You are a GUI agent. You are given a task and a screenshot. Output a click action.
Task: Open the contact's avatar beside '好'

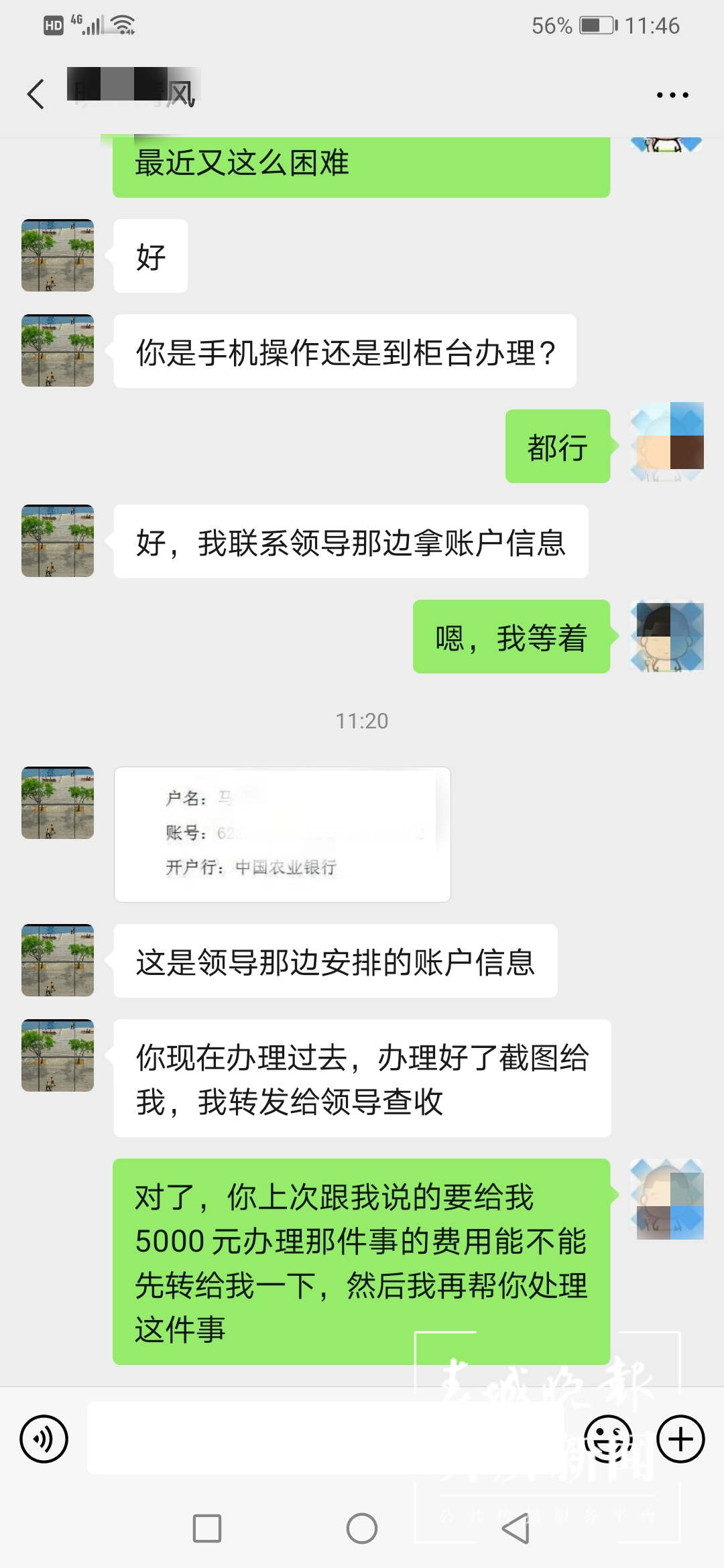tap(58, 255)
